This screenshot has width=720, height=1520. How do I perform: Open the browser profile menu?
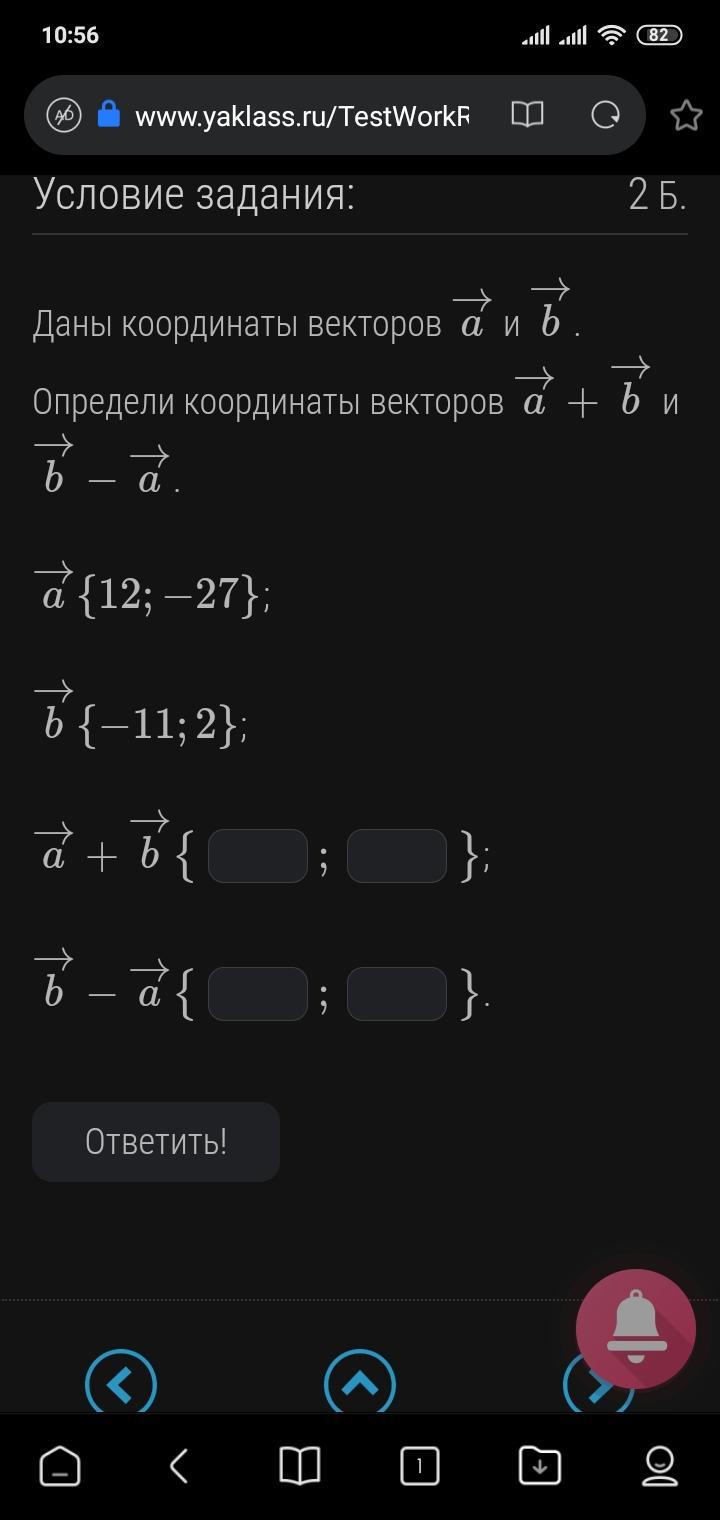[659, 1466]
